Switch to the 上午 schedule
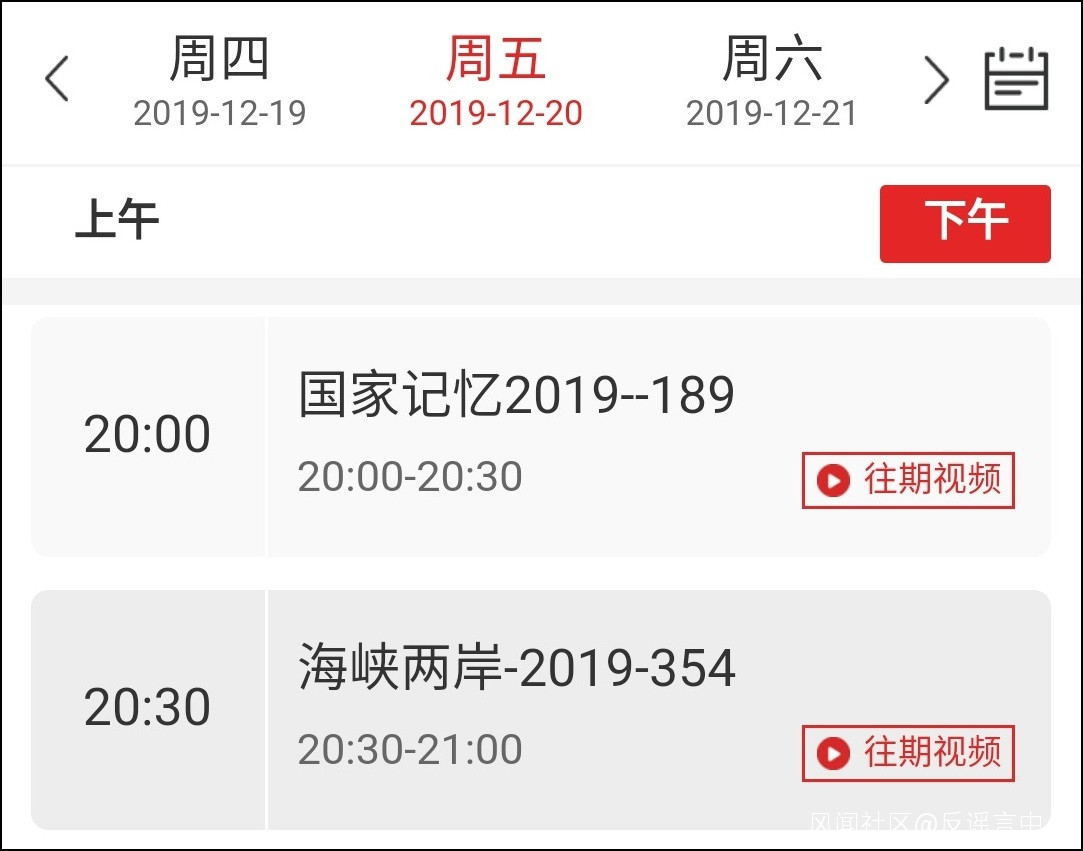The height and width of the screenshot is (851, 1083). pyautogui.click(x=117, y=221)
